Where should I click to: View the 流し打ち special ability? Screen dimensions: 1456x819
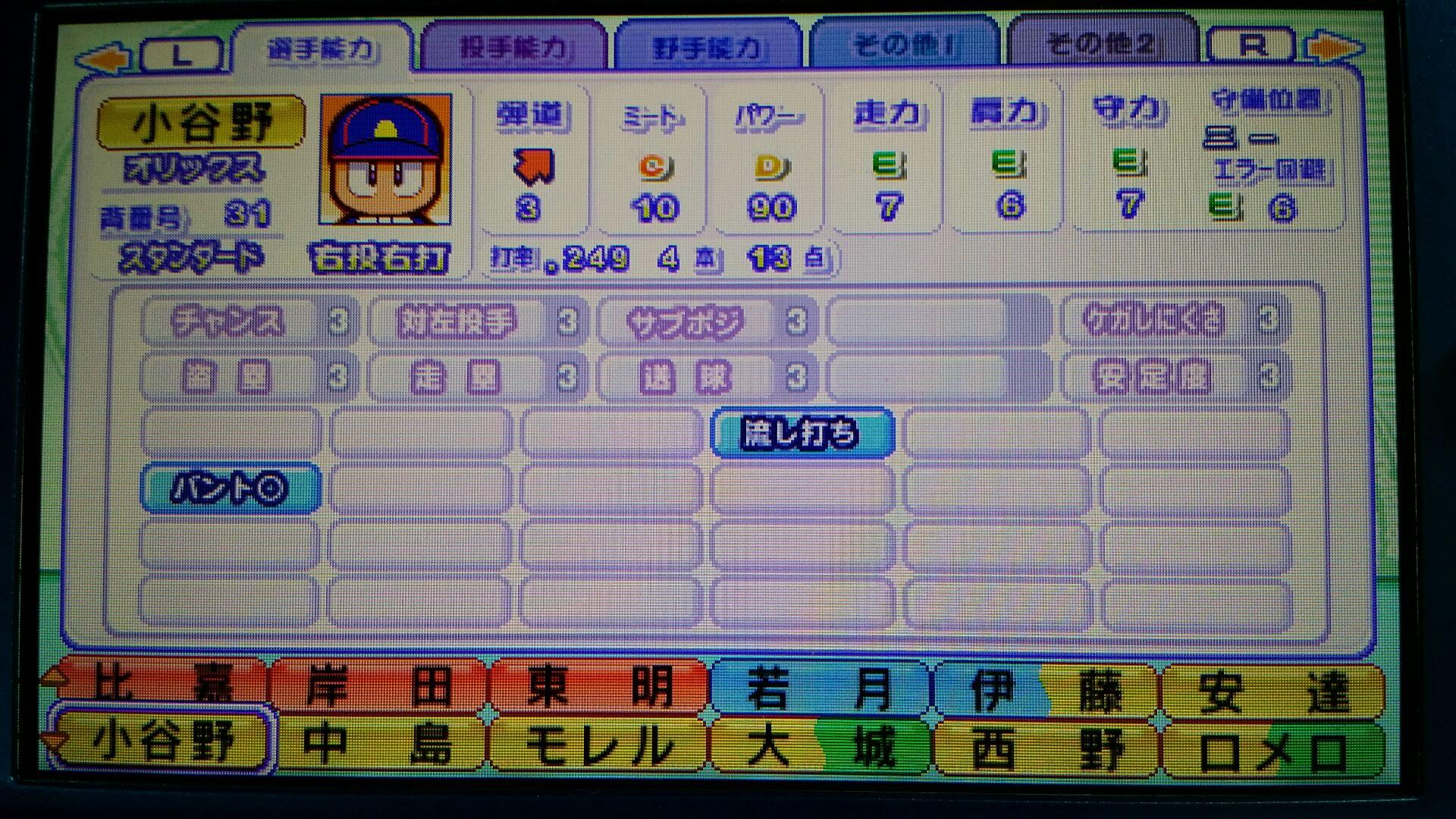[802, 433]
